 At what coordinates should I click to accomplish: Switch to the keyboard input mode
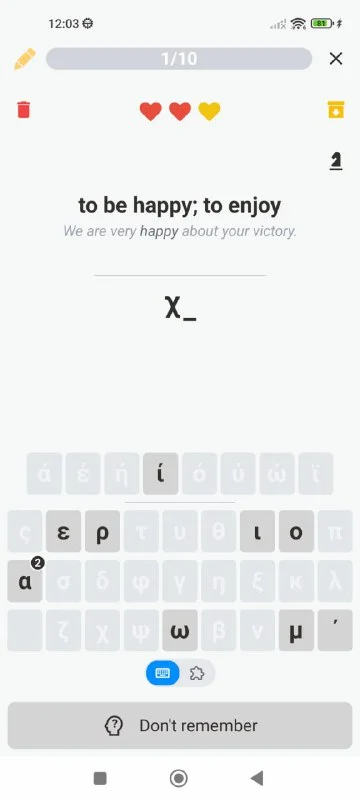click(x=163, y=673)
